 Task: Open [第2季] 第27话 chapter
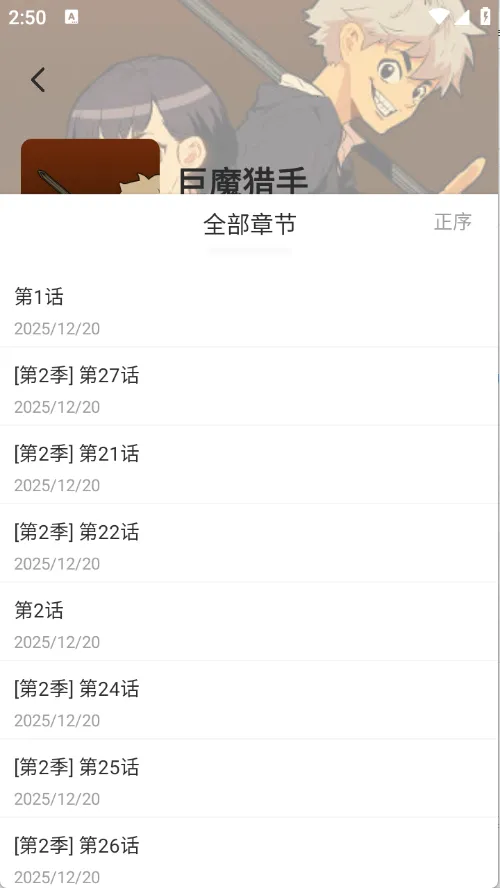pyautogui.click(x=250, y=387)
